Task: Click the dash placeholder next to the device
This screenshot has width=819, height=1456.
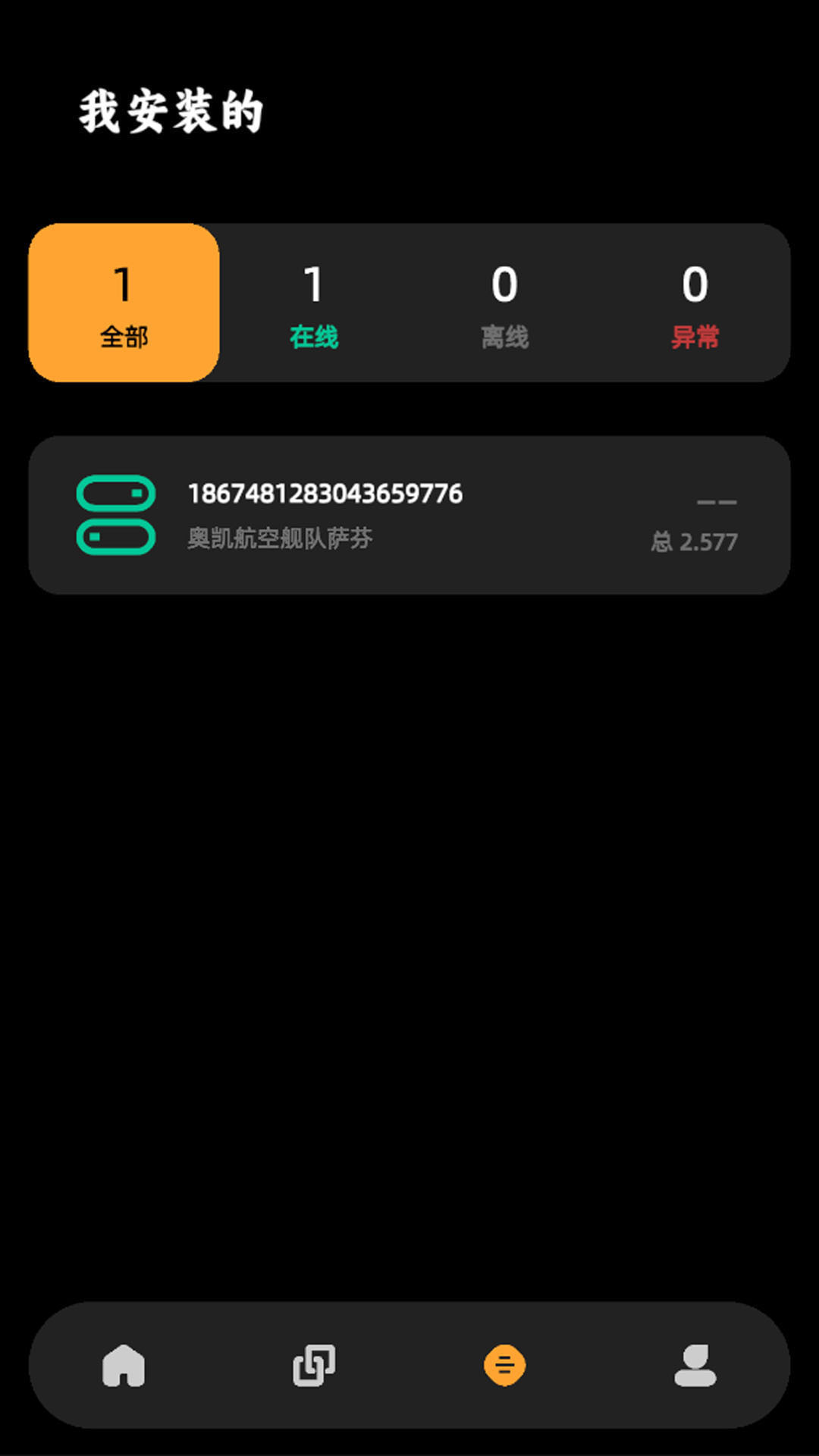Action: pos(716,502)
